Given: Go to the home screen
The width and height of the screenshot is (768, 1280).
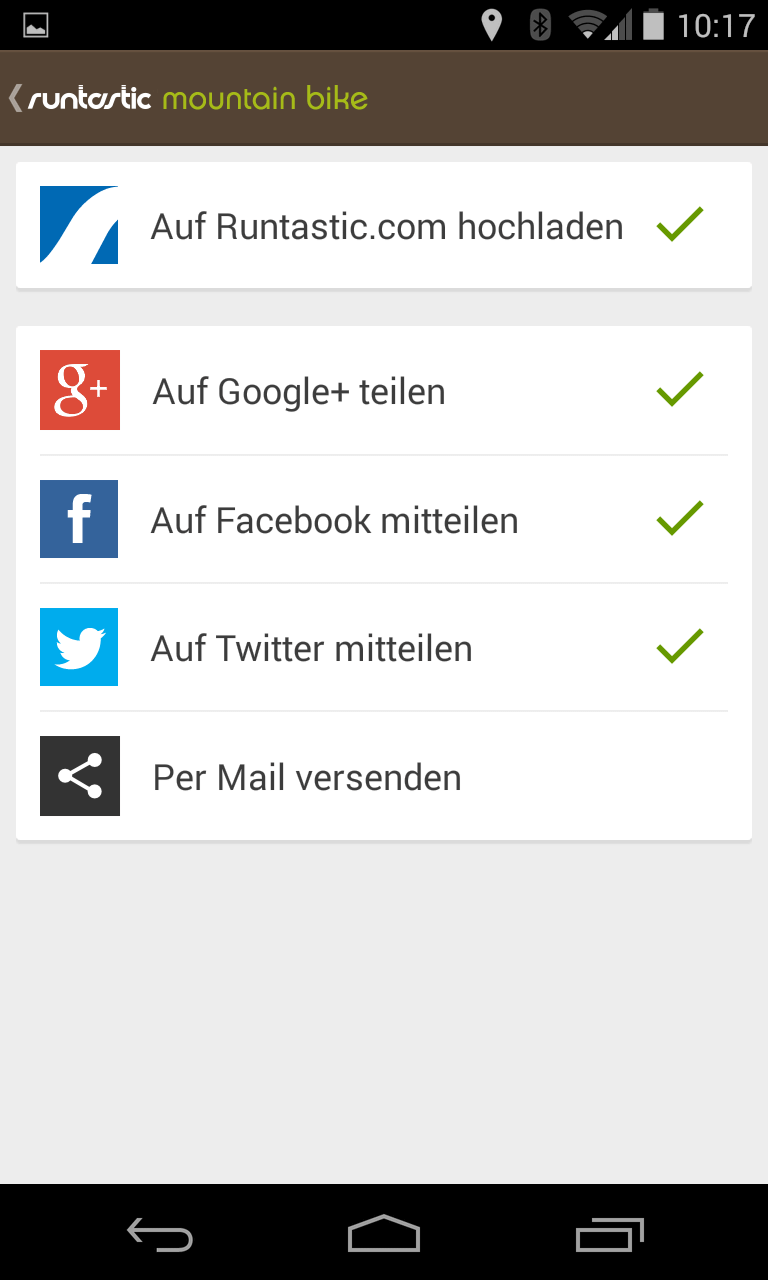Looking at the screenshot, I should (384, 1234).
